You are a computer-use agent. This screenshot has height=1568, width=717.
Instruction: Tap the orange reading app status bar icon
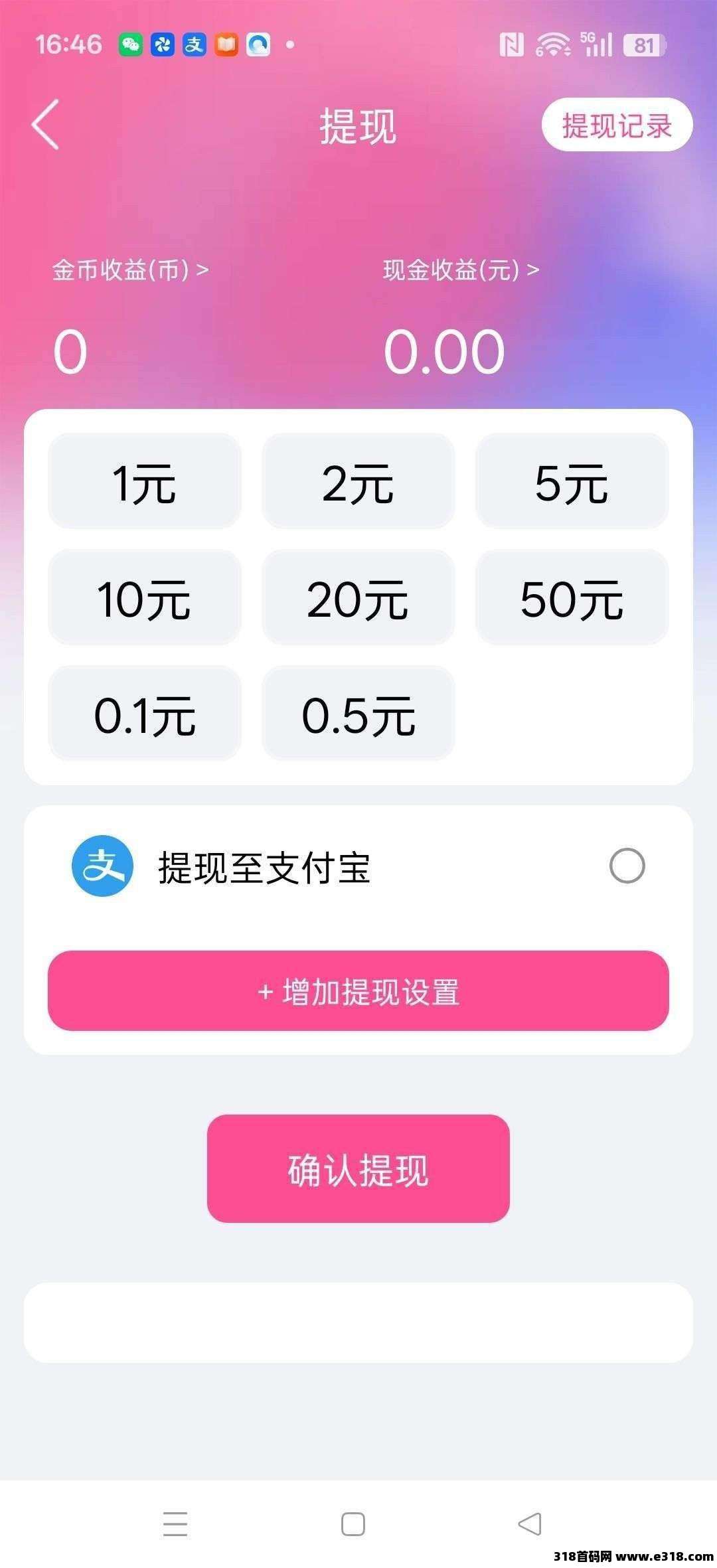[225, 45]
